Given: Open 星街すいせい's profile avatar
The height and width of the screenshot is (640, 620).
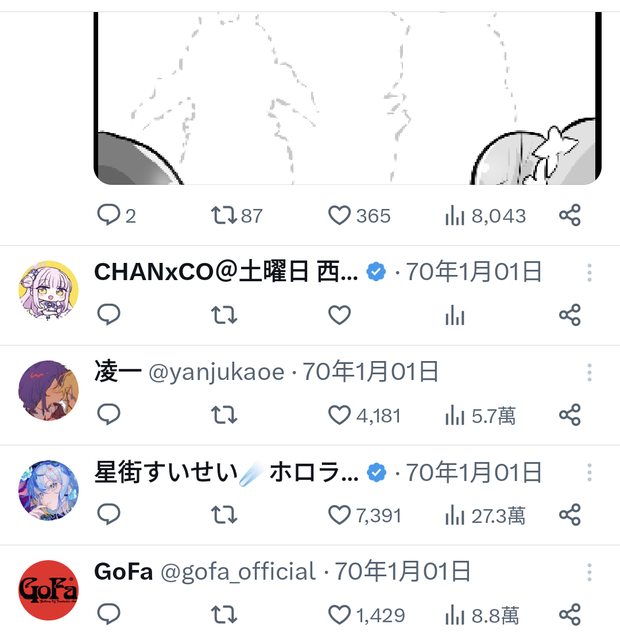Looking at the screenshot, I should tap(48, 490).
